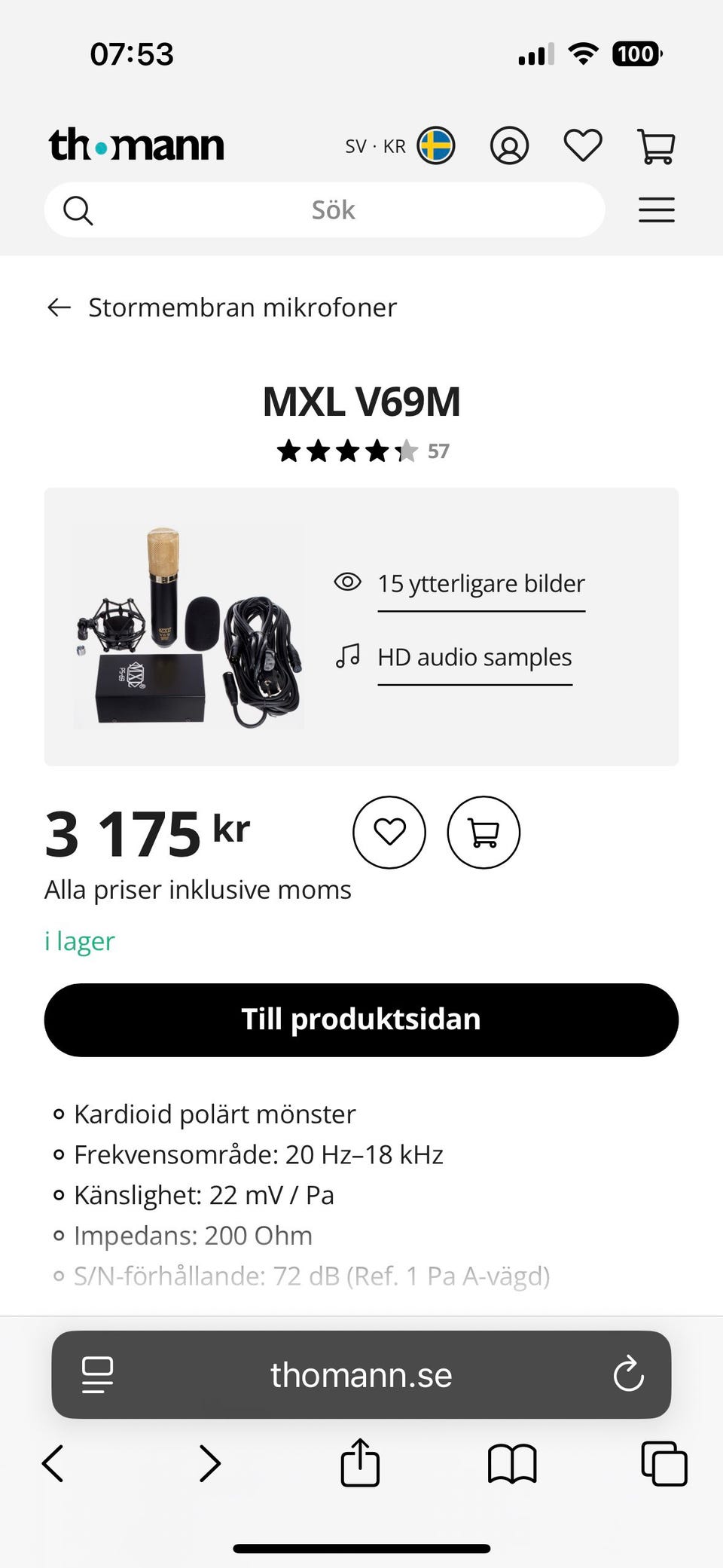Open the page menu in the address bar
This screenshot has height=1568, width=723.
coord(97,1374)
